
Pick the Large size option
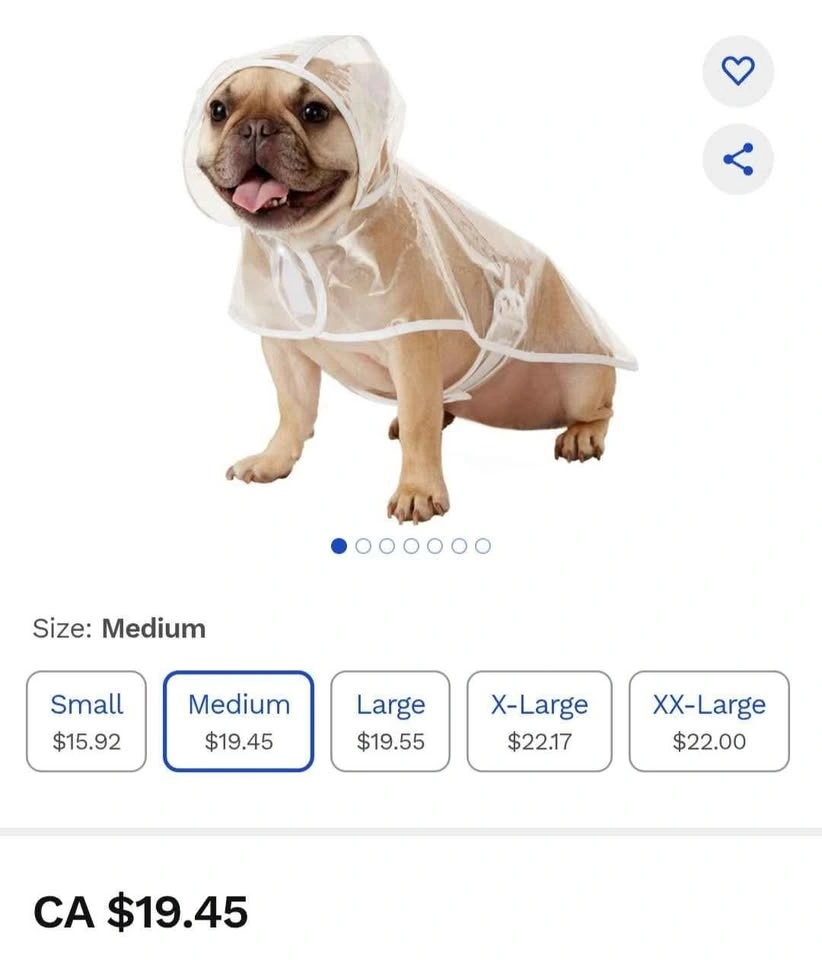click(x=390, y=721)
